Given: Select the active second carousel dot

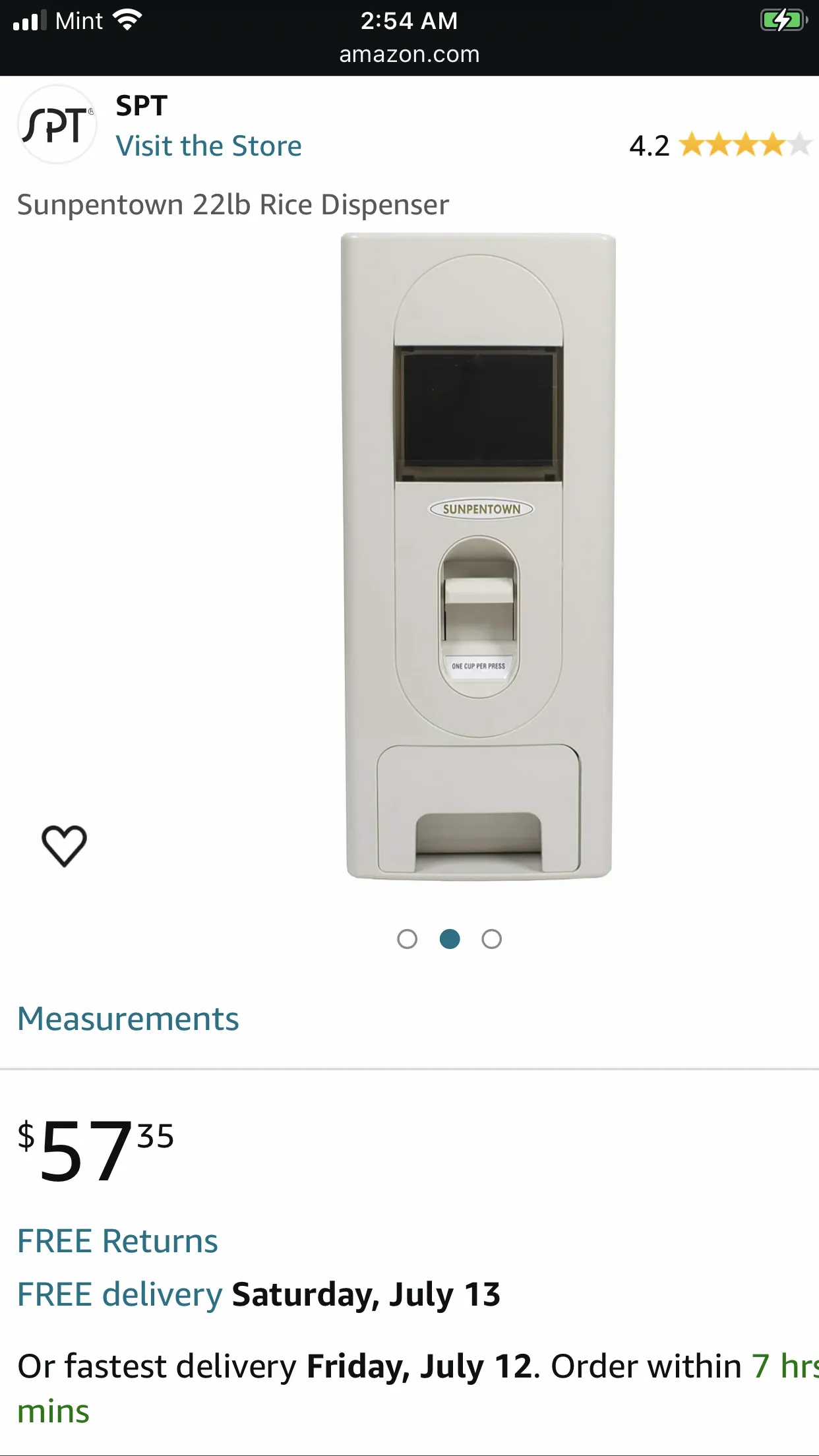Looking at the screenshot, I should pos(450,938).
